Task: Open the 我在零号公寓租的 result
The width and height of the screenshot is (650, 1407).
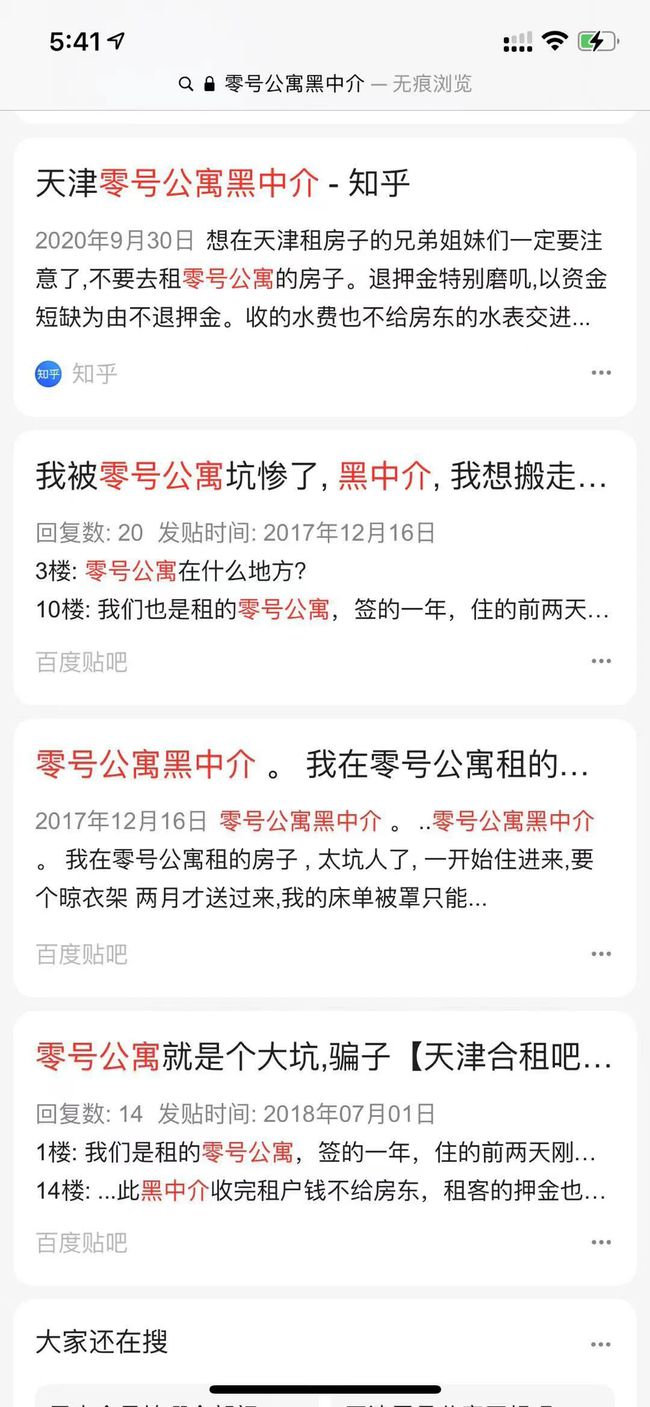Action: click(x=312, y=764)
